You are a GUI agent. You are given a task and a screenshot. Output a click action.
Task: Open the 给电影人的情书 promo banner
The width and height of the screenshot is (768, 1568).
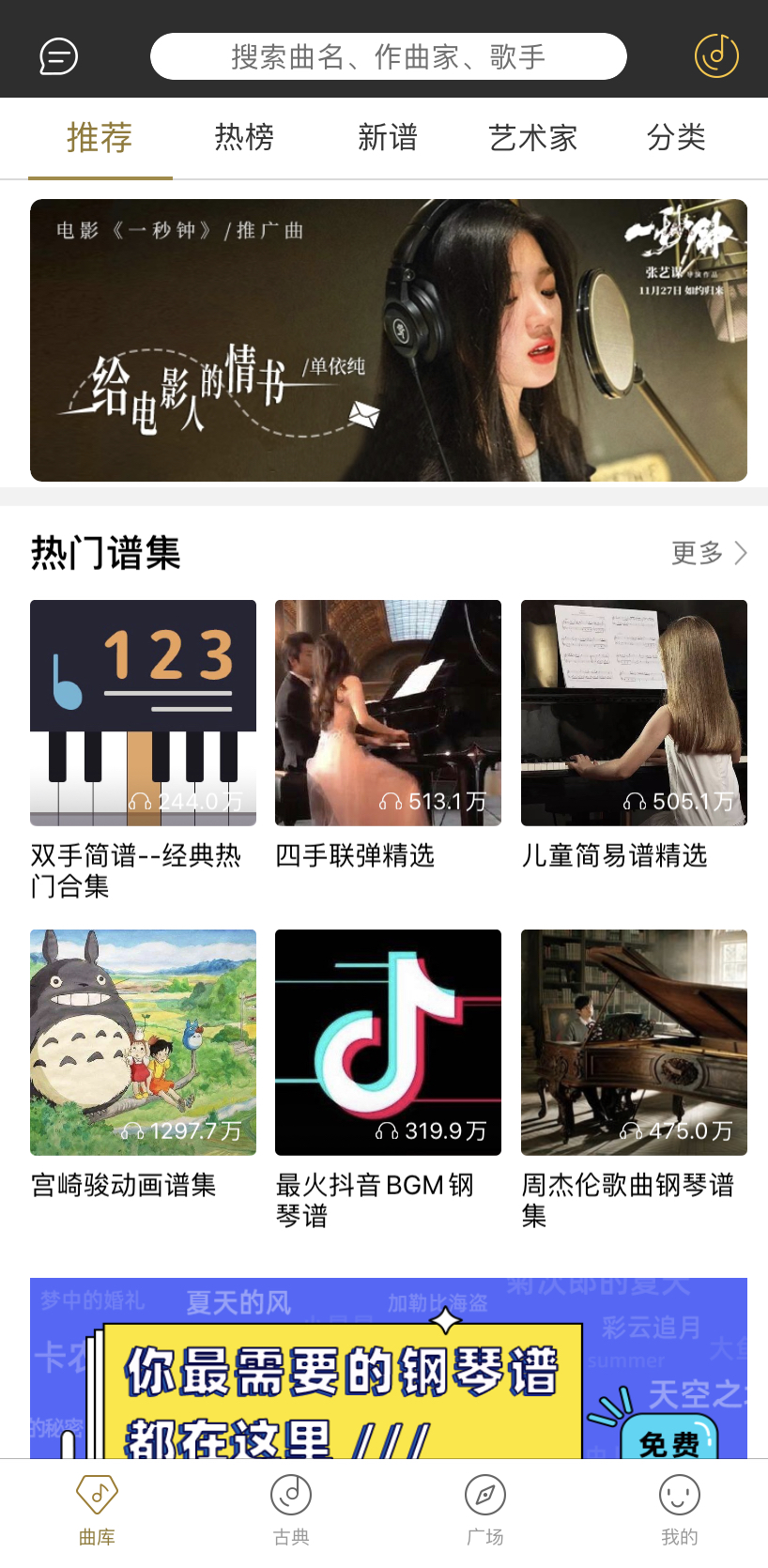[x=388, y=340]
